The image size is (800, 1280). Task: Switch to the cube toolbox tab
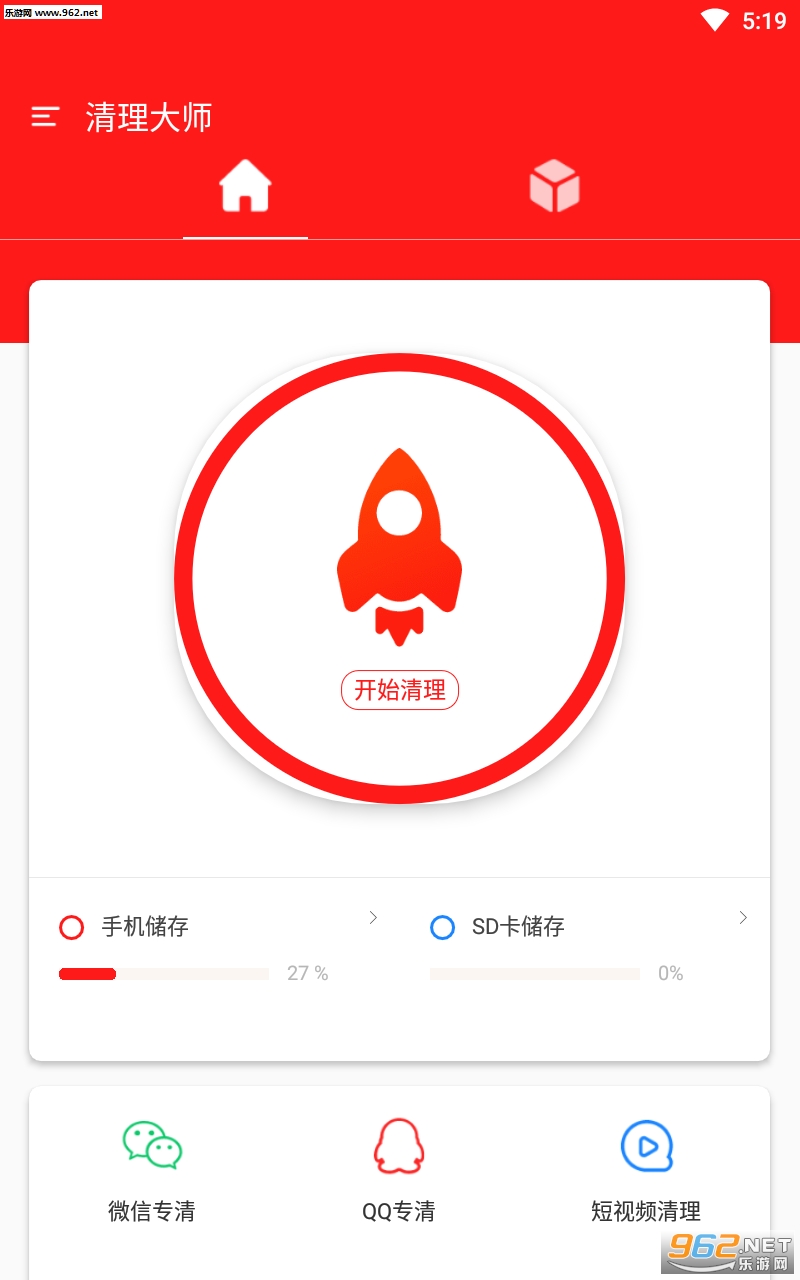pos(554,187)
